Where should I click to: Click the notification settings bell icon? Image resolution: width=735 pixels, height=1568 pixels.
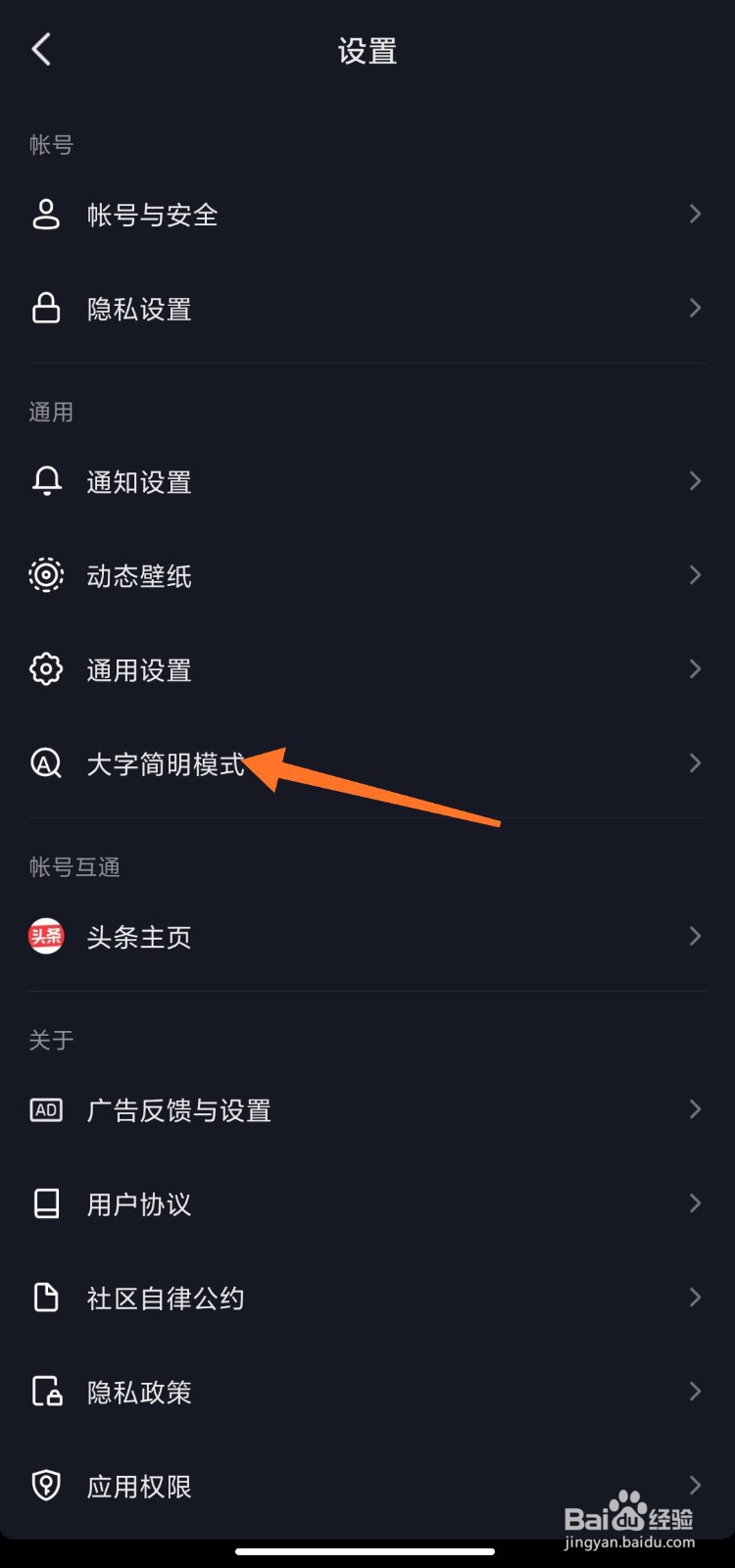46,481
